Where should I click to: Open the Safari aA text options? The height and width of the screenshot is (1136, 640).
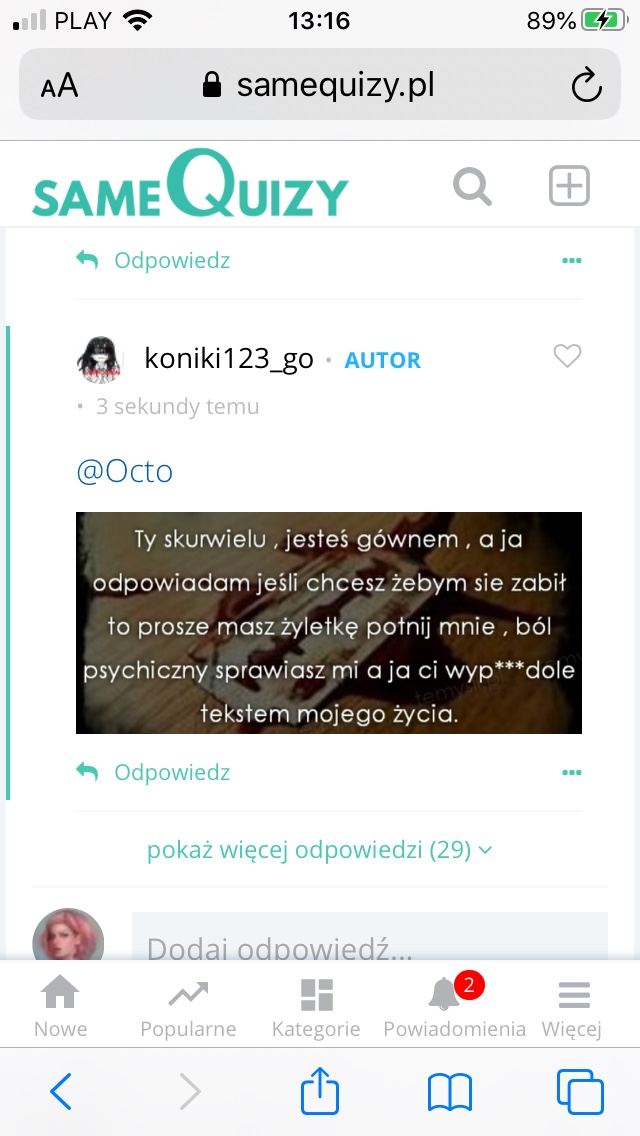59,86
